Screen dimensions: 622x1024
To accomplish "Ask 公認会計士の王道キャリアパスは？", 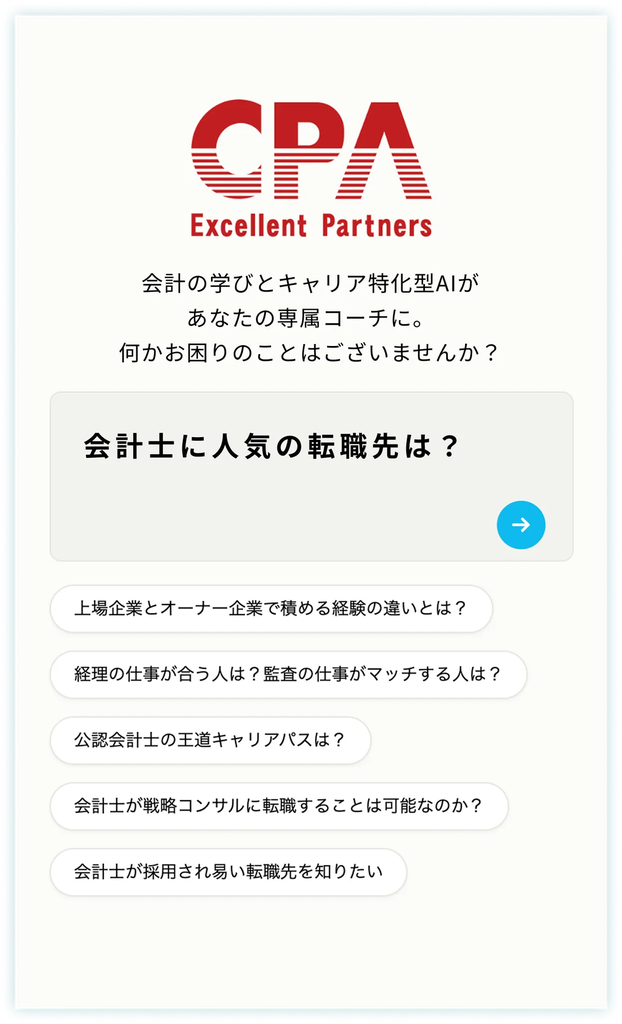I will pyautogui.click(x=210, y=741).
